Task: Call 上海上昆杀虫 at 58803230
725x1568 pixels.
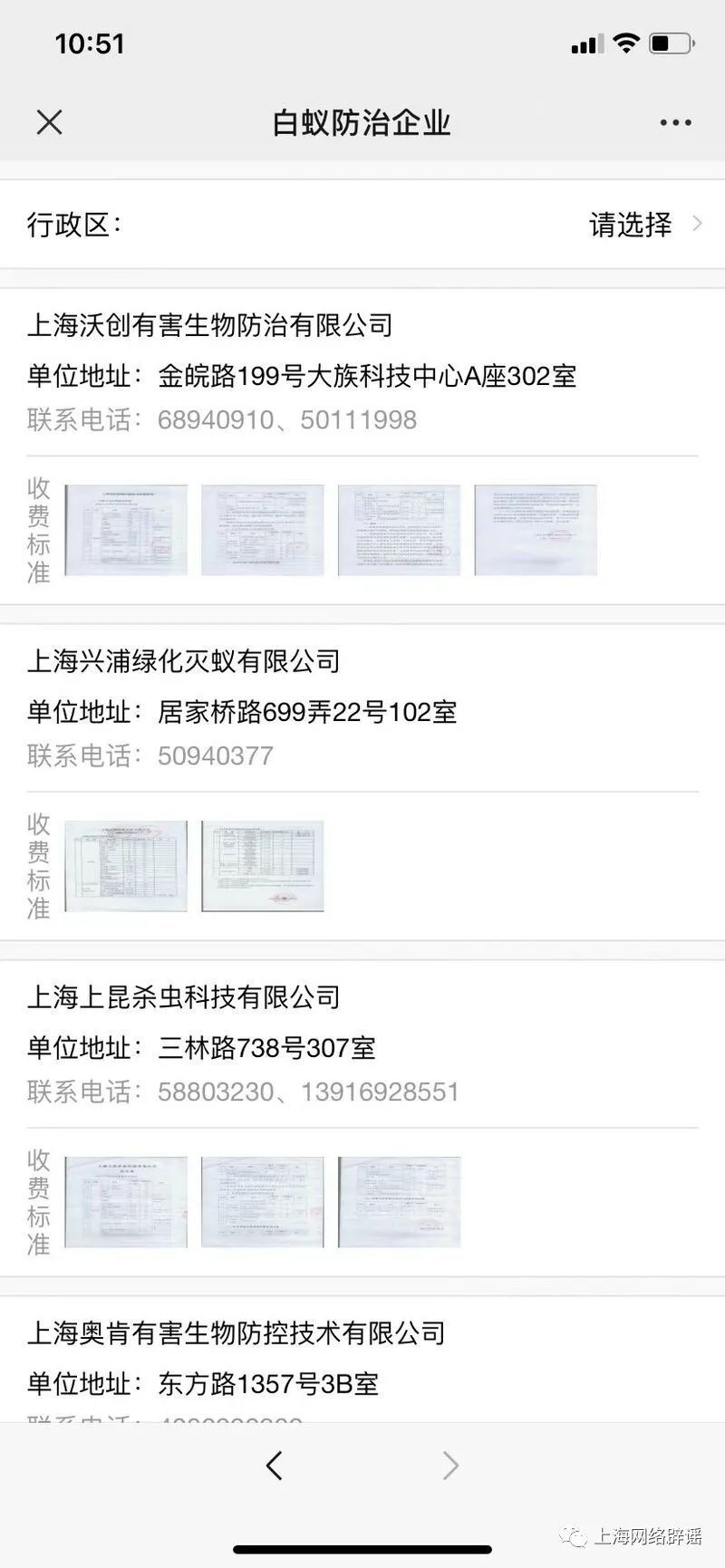Action: 216,1092
